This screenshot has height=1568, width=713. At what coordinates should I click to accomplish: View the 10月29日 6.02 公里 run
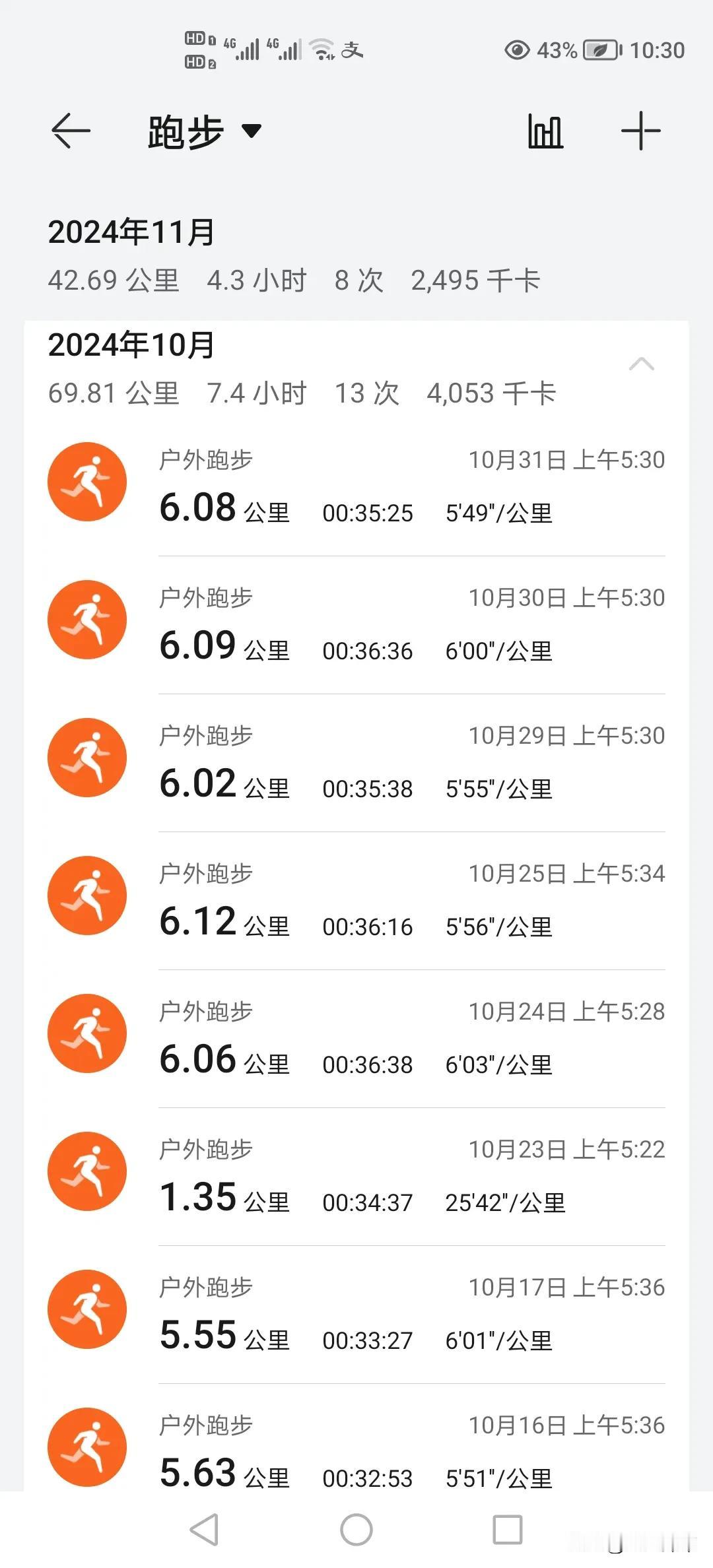(356, 763)
